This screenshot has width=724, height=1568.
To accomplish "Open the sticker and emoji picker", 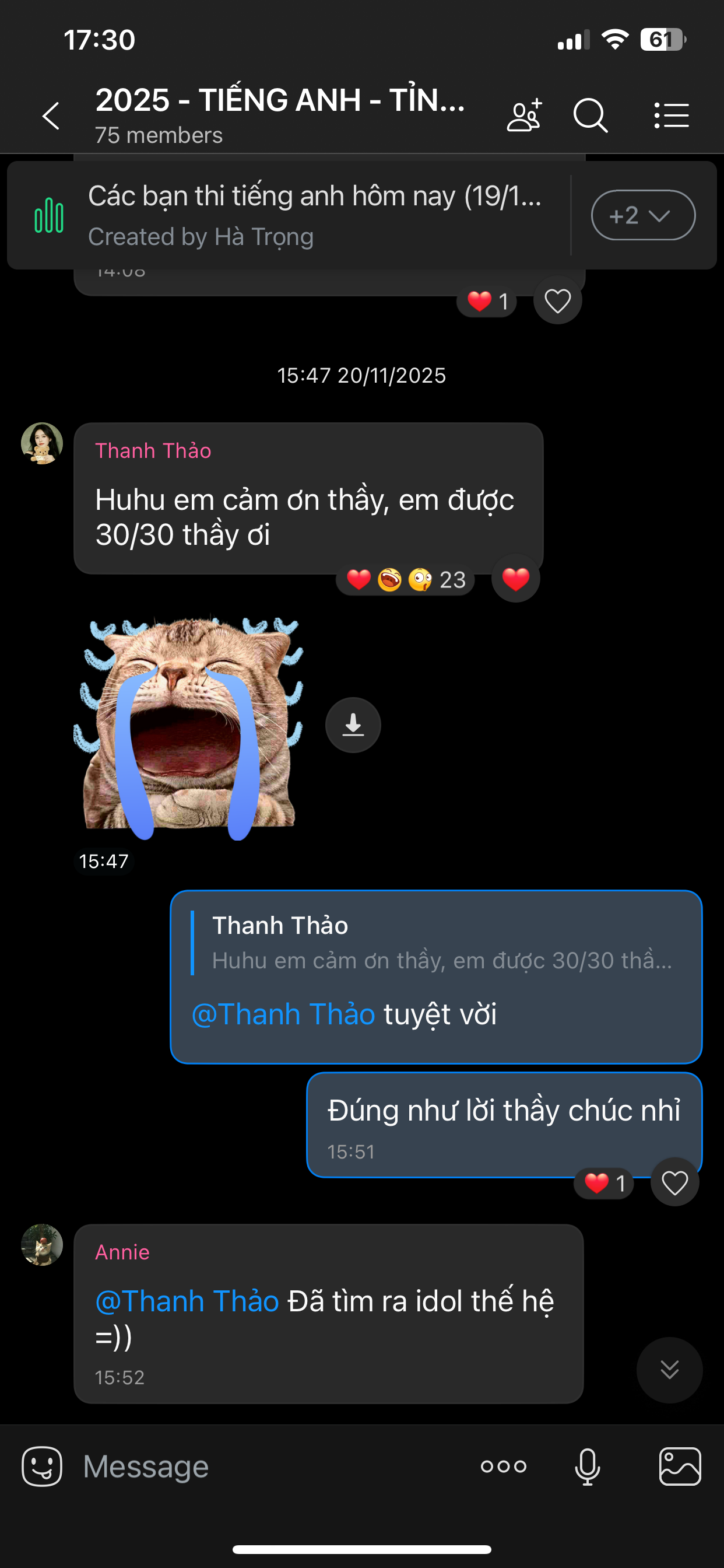I will [42, 1466].
